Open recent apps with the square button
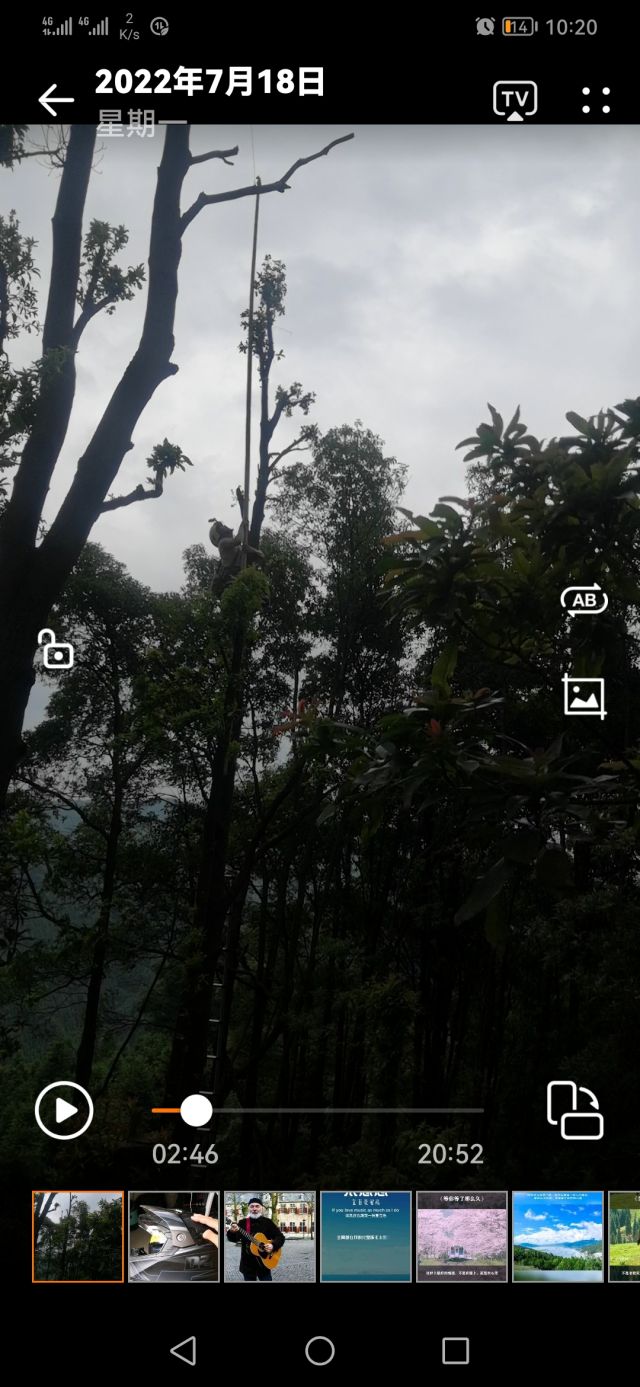The width and height of the screenshot is (640, 1387). click(x=455, y=1351)
